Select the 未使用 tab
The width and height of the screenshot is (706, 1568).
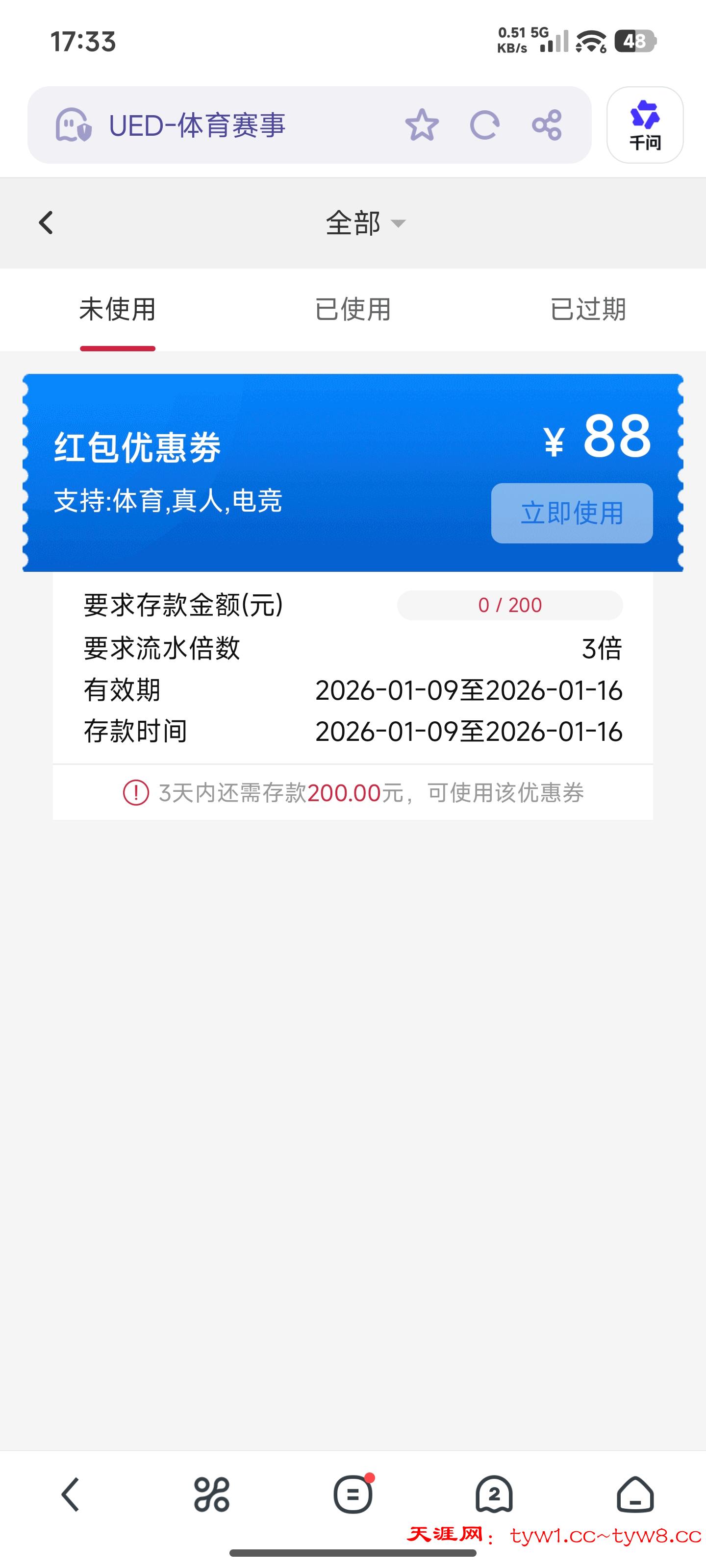(x=118, y=309)
